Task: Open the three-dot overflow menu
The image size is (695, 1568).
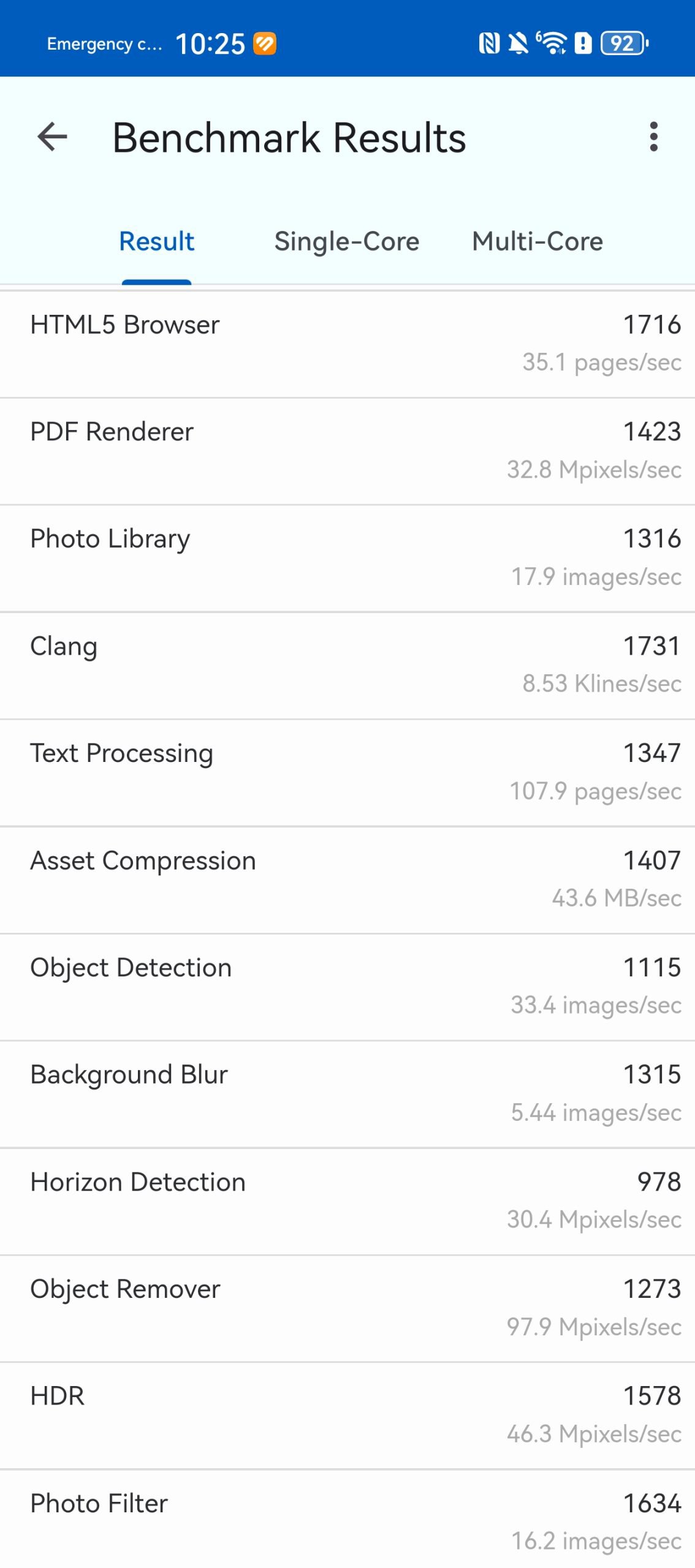Action: (653, 137)
